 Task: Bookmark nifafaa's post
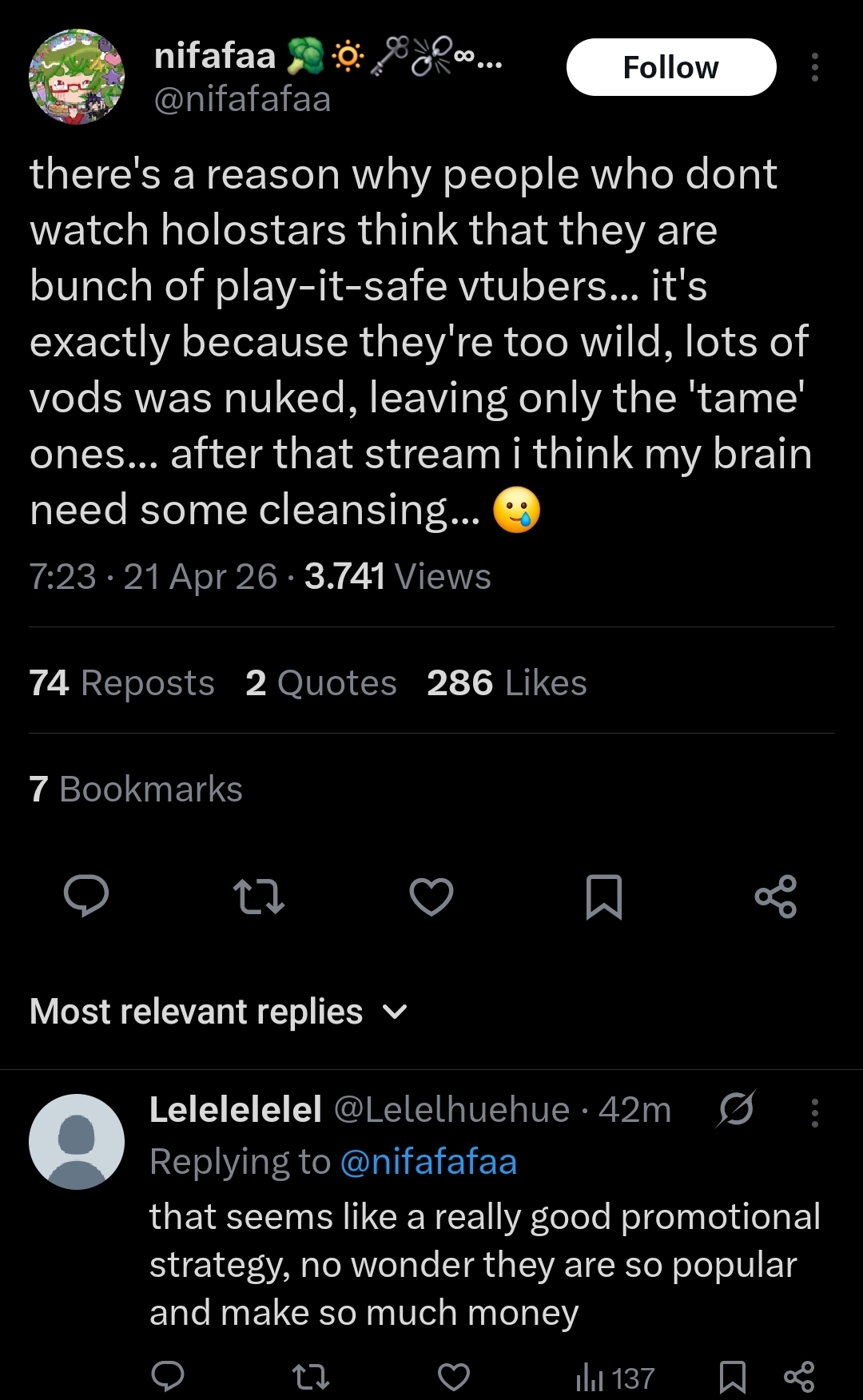(x=603, y=896)
